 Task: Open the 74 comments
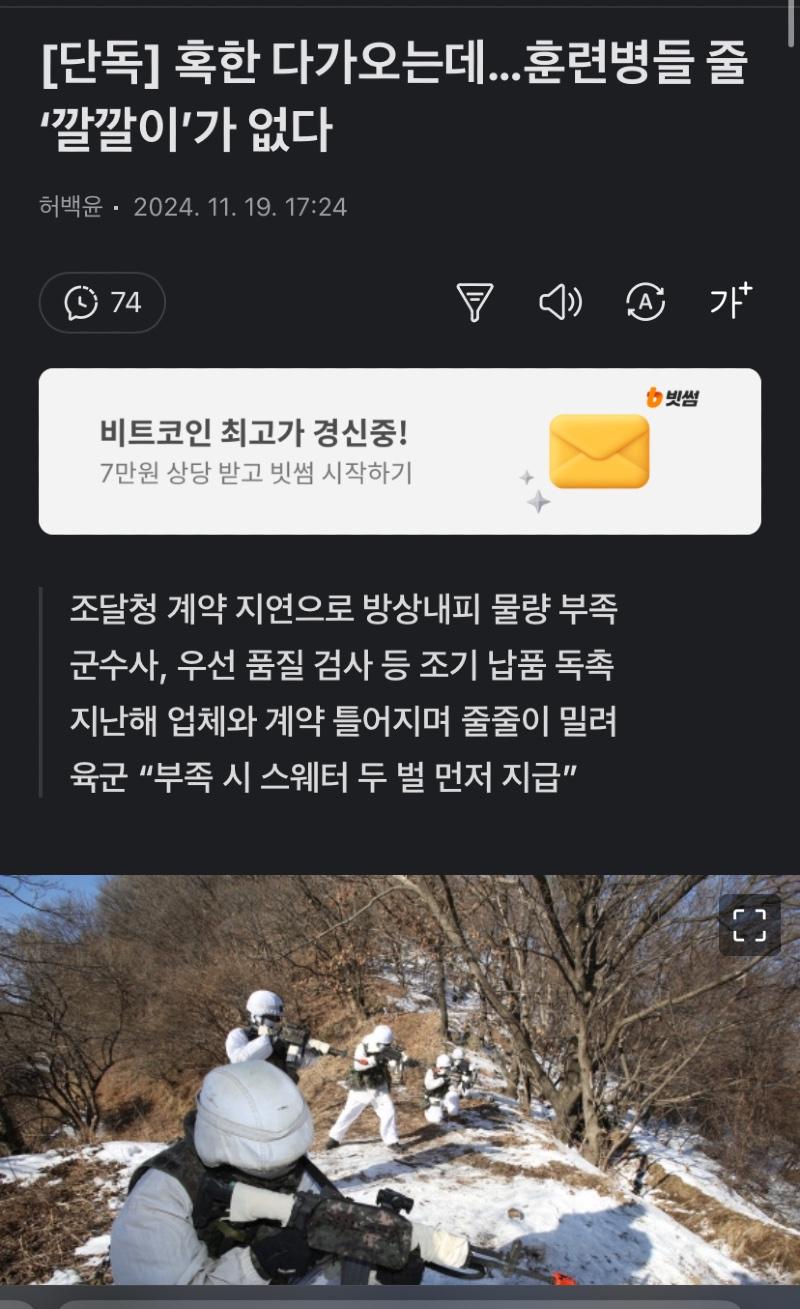pos(102,302)
